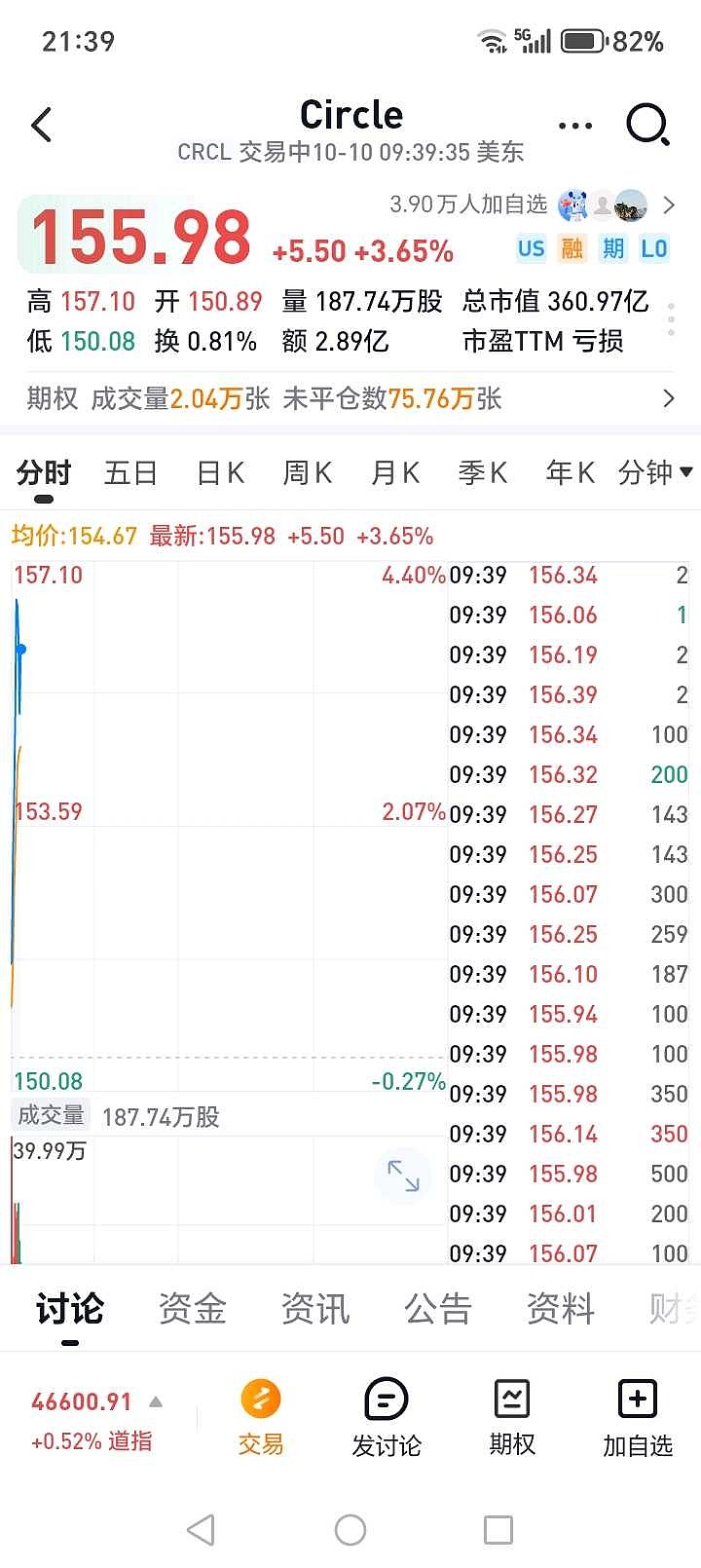
Task: Expand the chart to full screen
Action: (403, 1176)
